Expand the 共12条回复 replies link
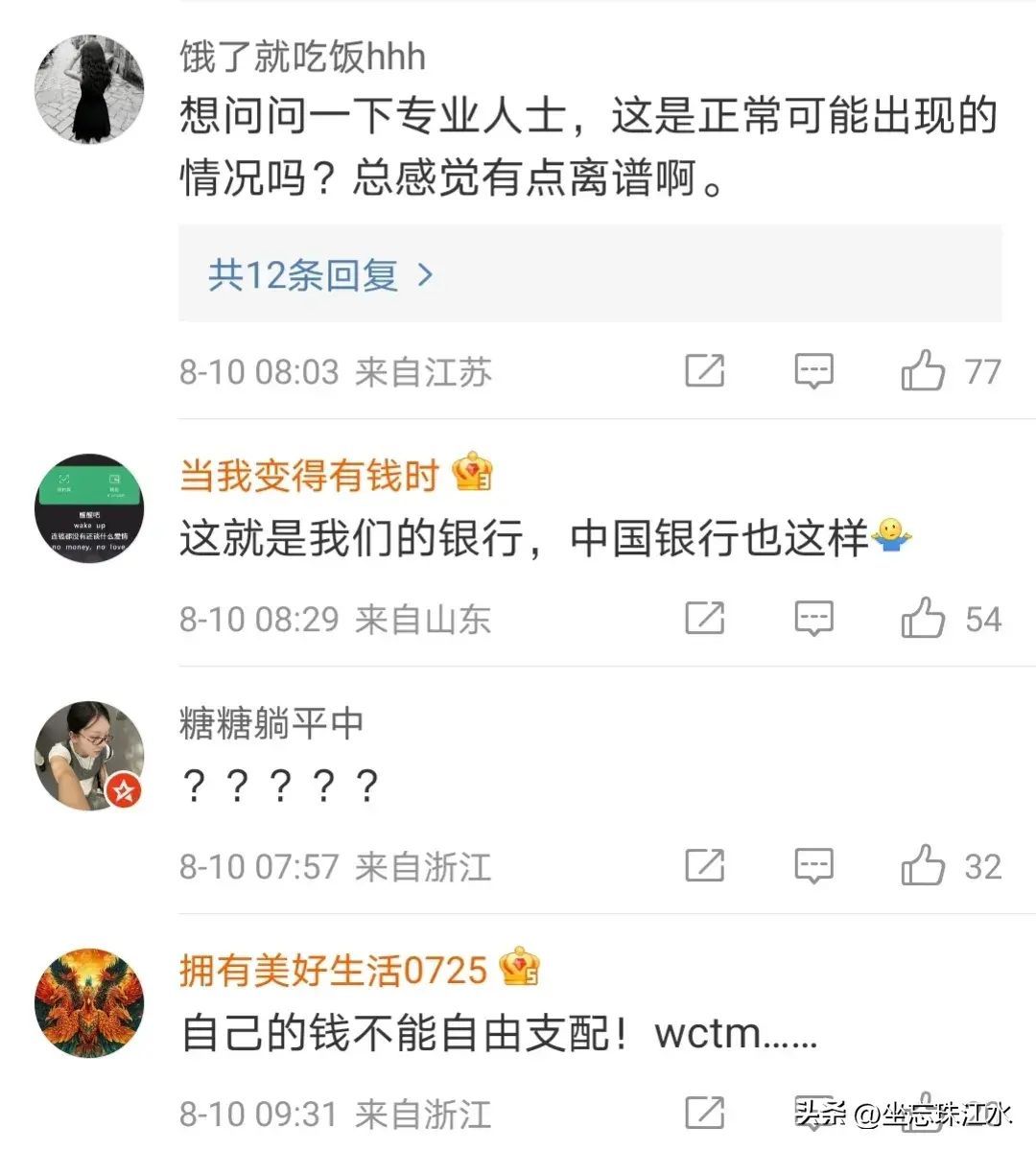This screenshot has height=1150, width=1036. pyautogui.click(x=321, y=275)
